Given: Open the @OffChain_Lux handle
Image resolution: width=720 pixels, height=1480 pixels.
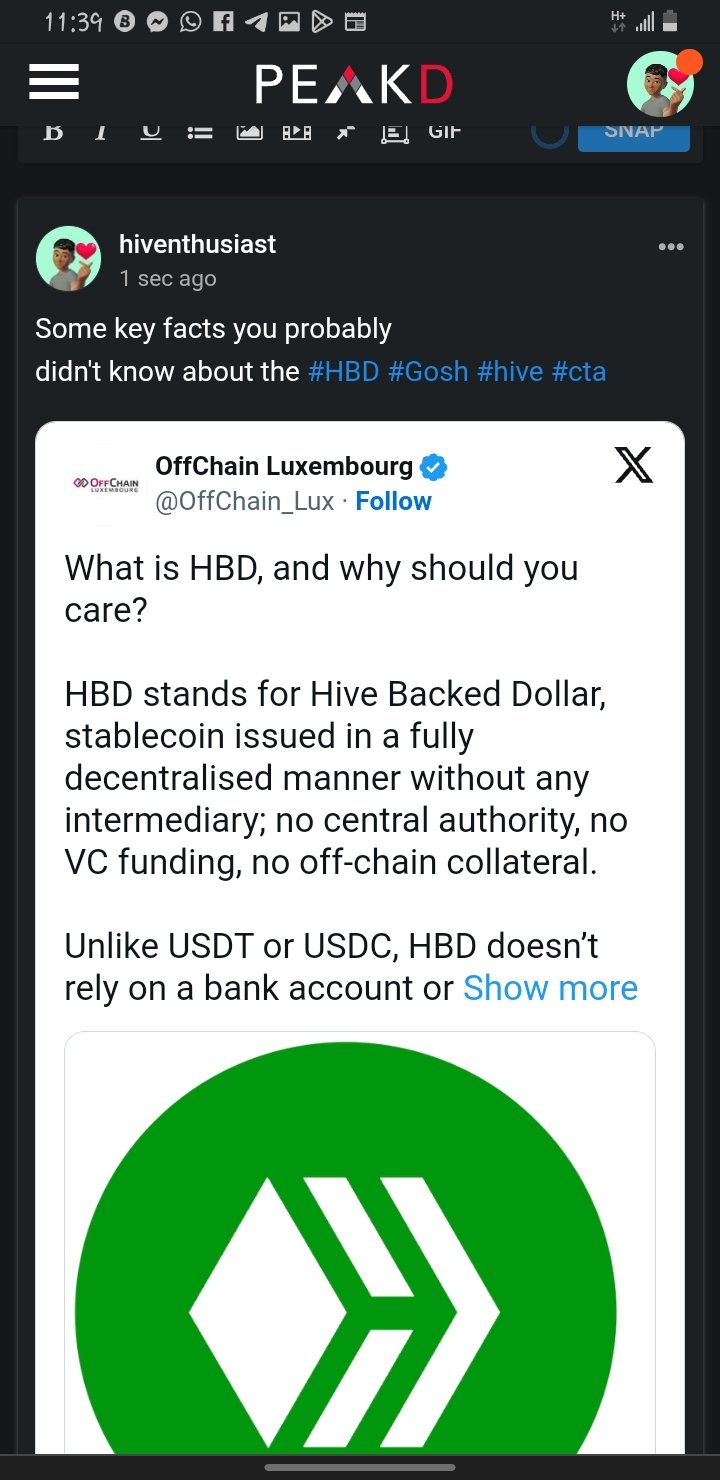Looking at the screenshot, I should 245,501.
